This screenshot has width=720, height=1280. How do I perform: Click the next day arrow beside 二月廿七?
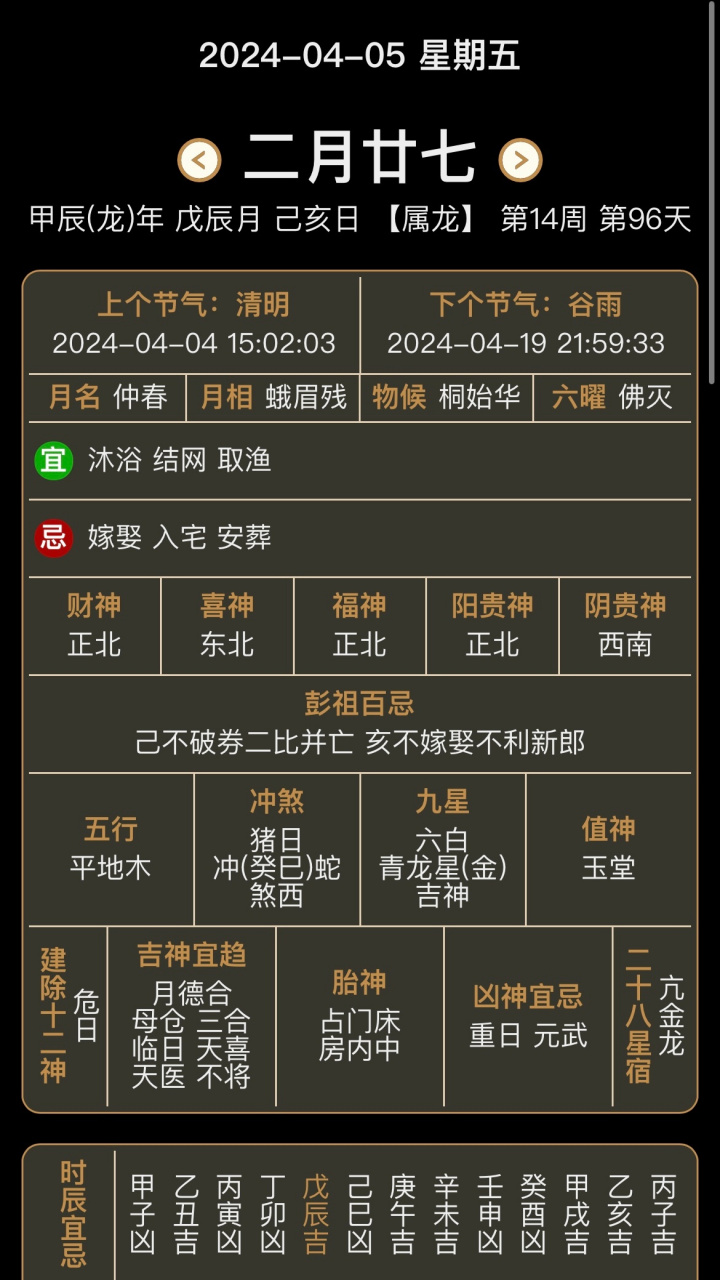pyautogui.click(x=521, y=158)
